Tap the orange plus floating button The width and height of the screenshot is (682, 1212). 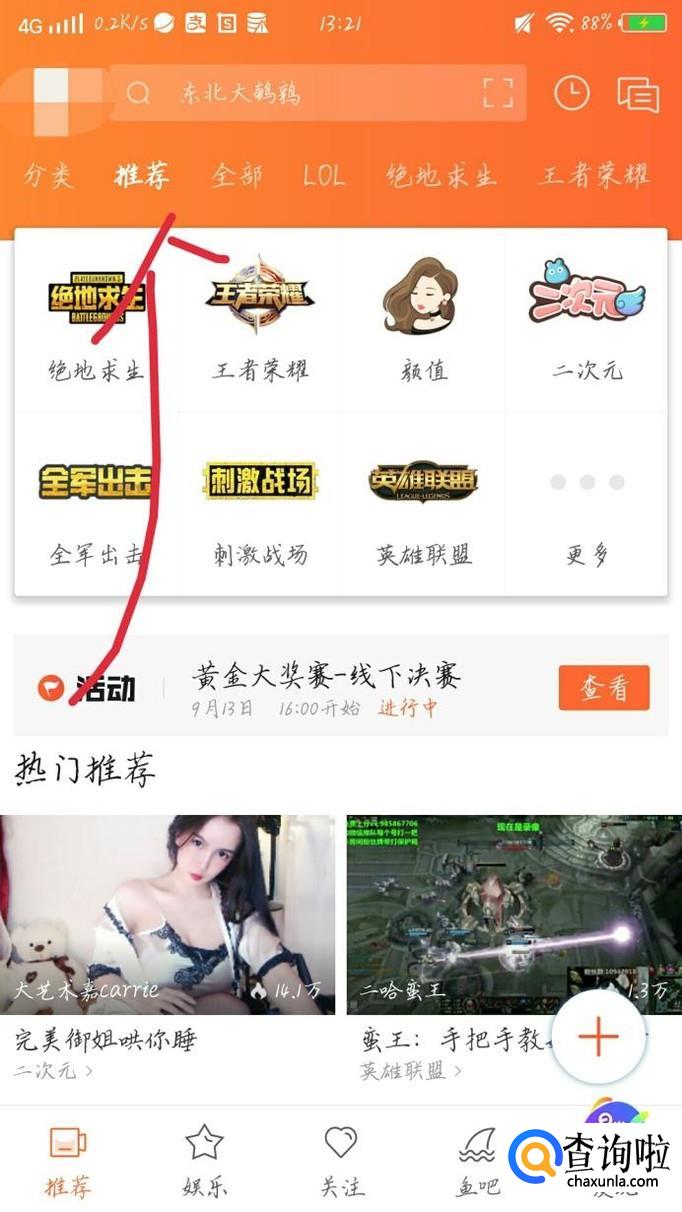[598, 1037]
